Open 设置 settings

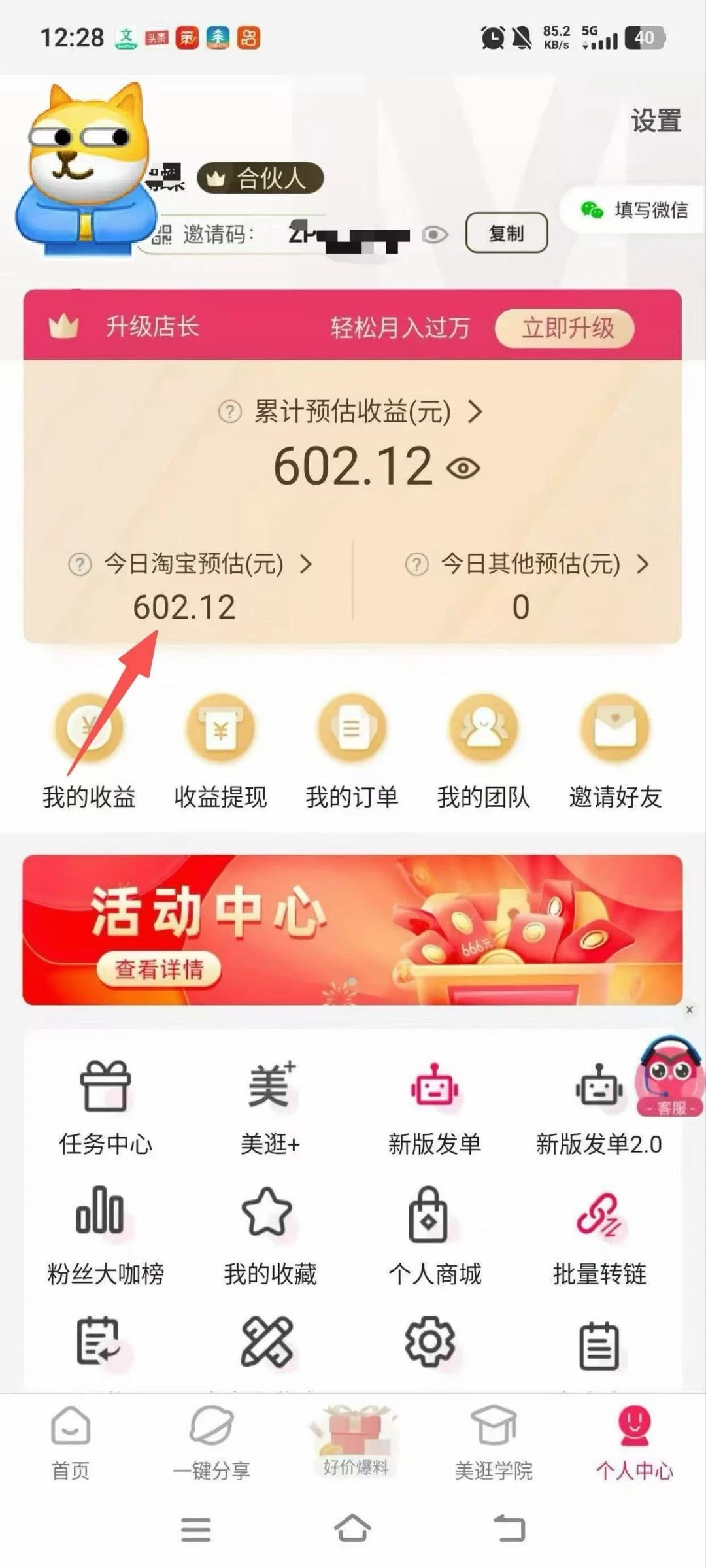[656, 121]
